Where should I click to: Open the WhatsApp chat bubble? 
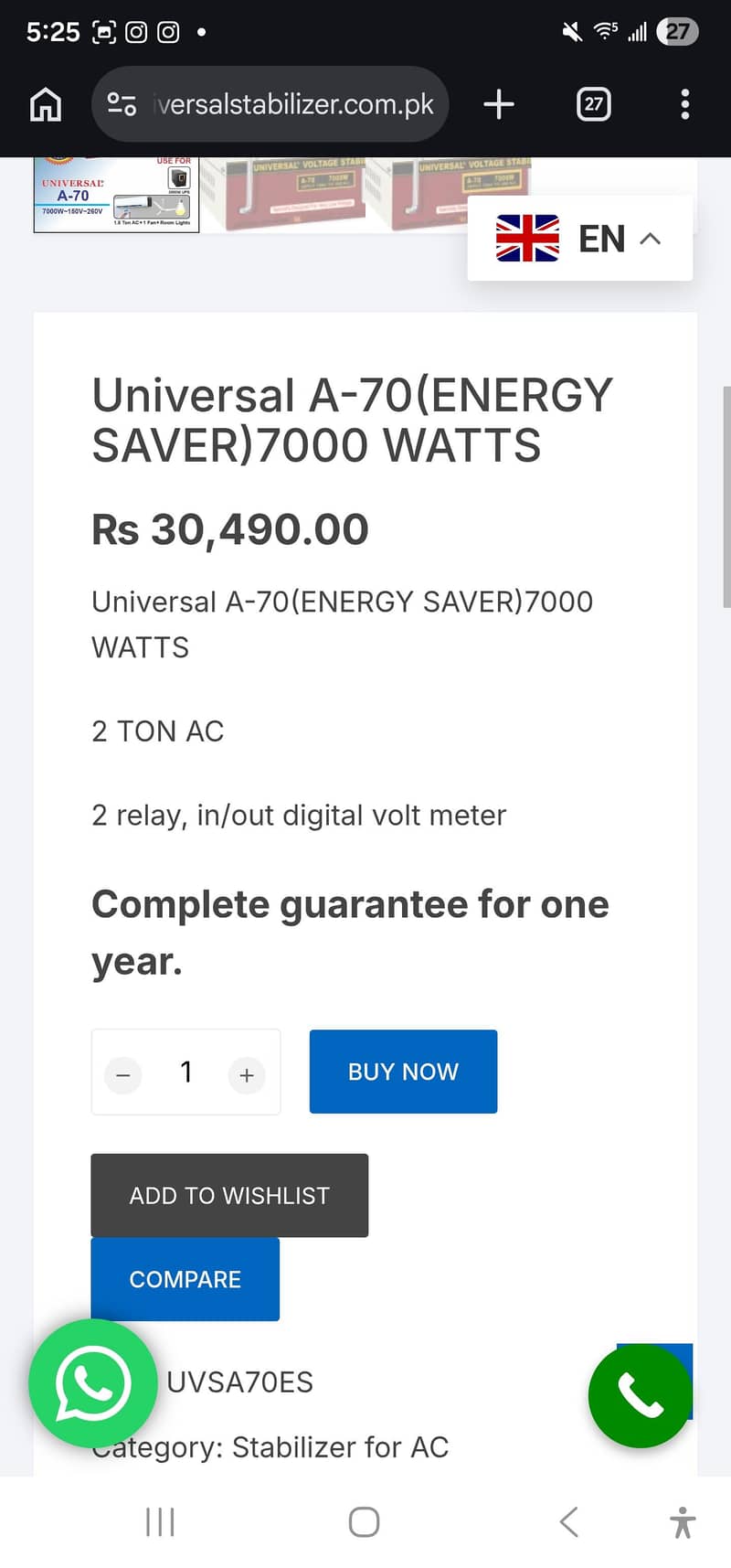tap(93, 1383)
